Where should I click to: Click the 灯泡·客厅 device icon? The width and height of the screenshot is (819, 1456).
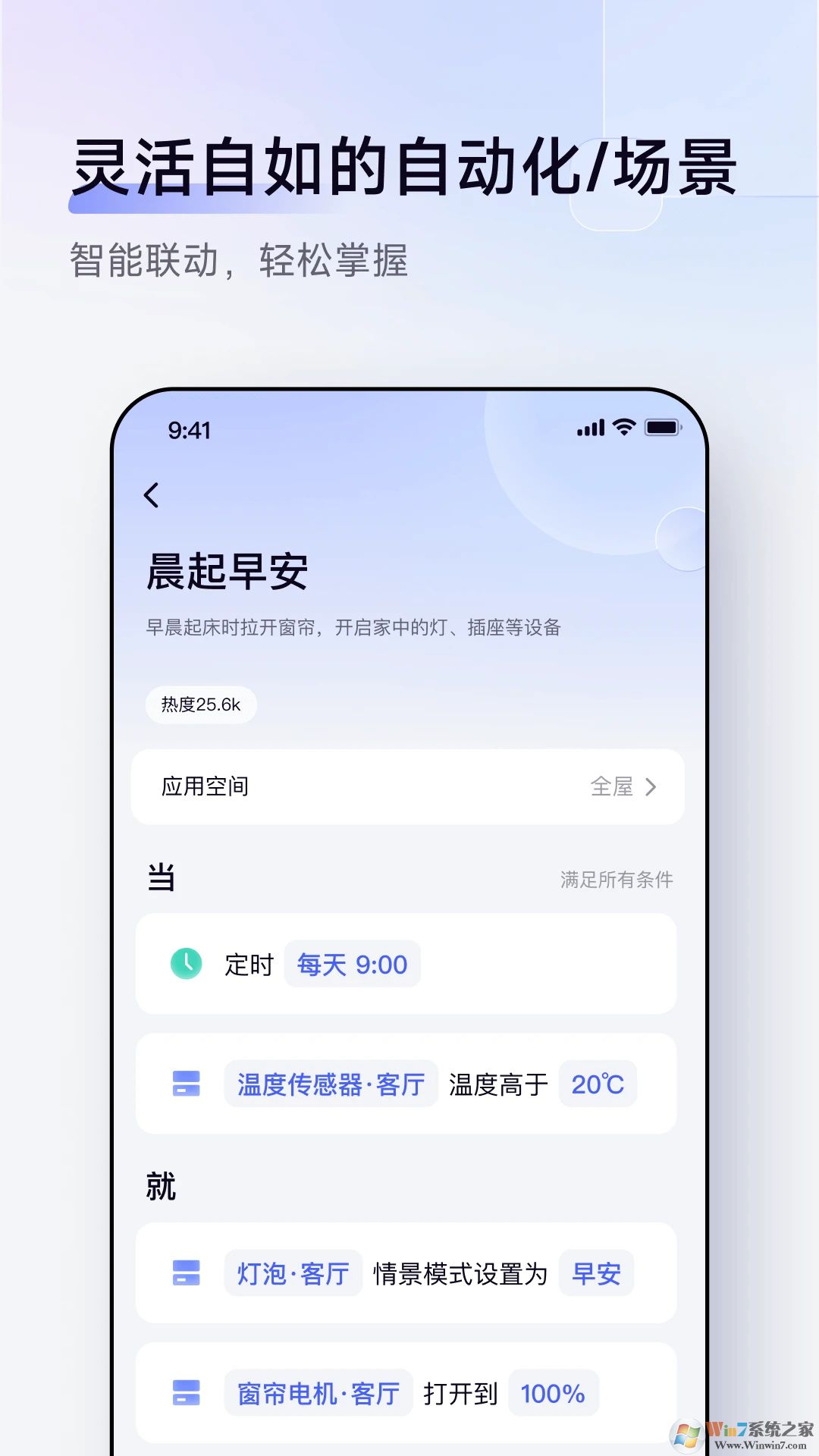pos(186,1275)
